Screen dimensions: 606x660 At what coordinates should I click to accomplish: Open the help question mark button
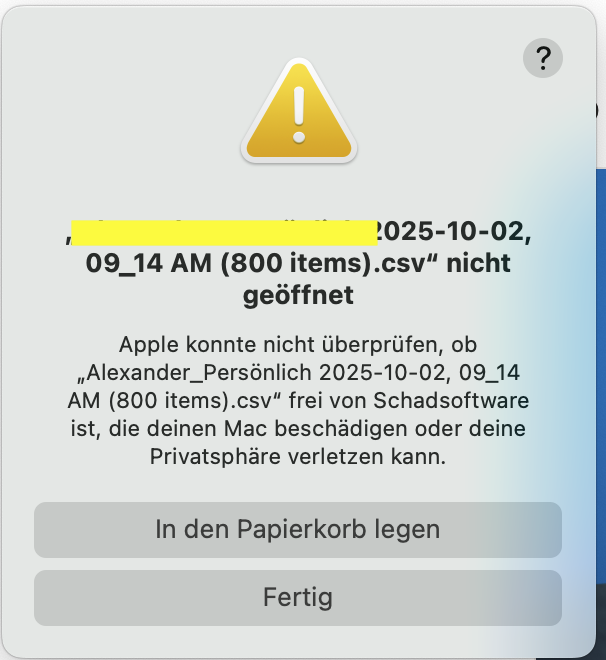tap(542, 59)
